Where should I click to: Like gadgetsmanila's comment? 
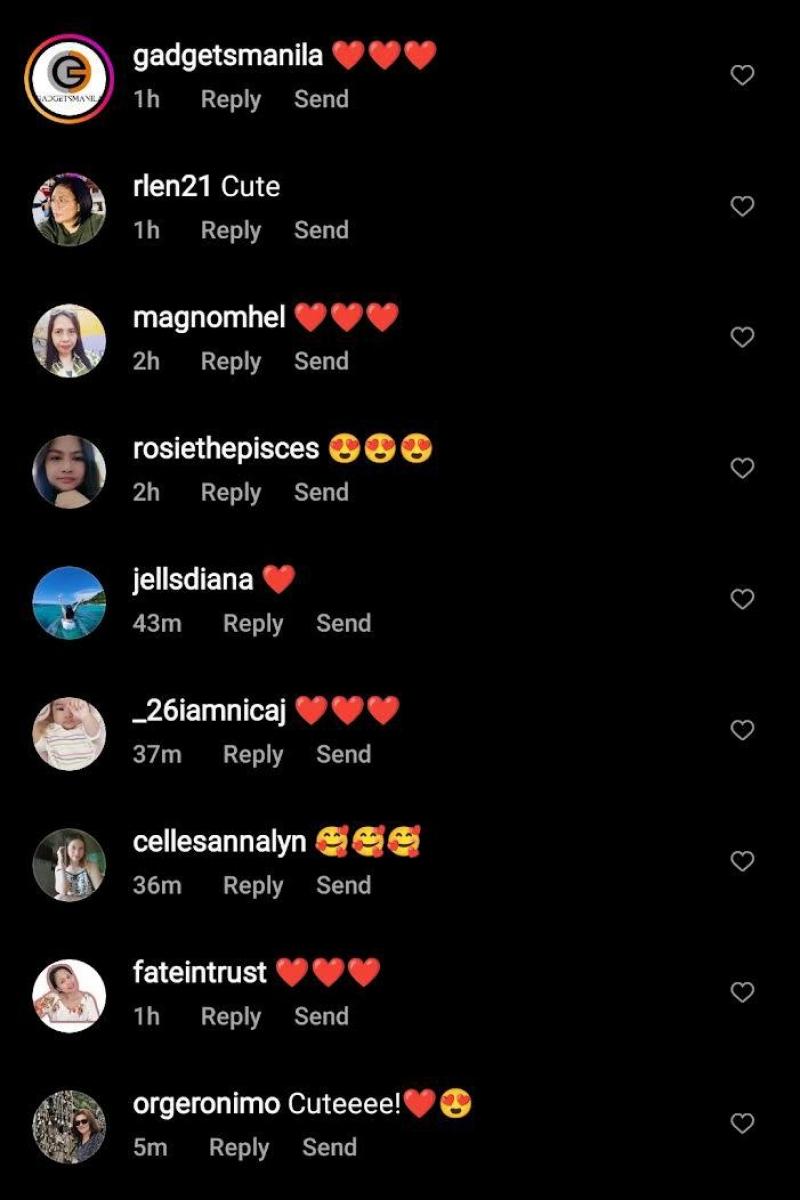click(742, 75)
